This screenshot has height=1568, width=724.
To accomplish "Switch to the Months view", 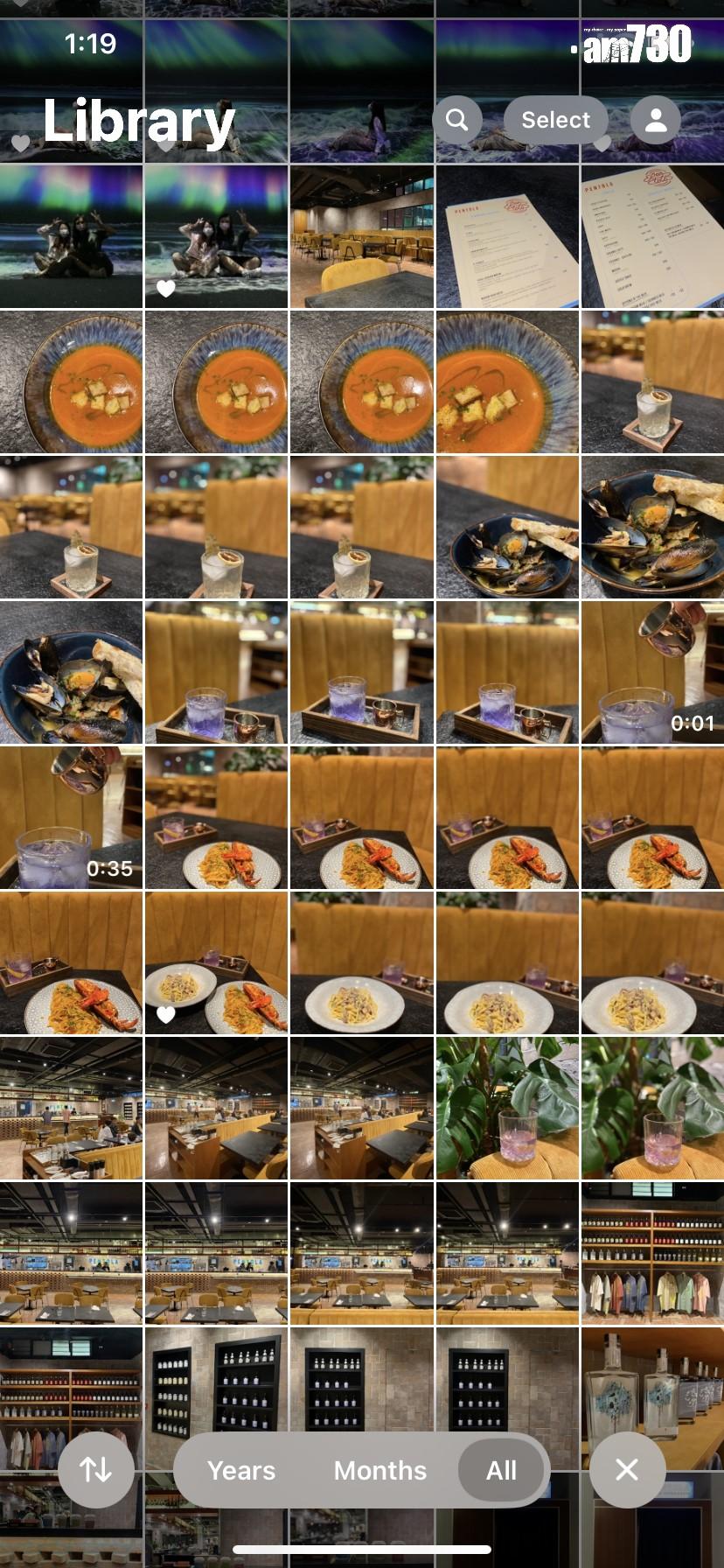I will (x=380, y=1470).
